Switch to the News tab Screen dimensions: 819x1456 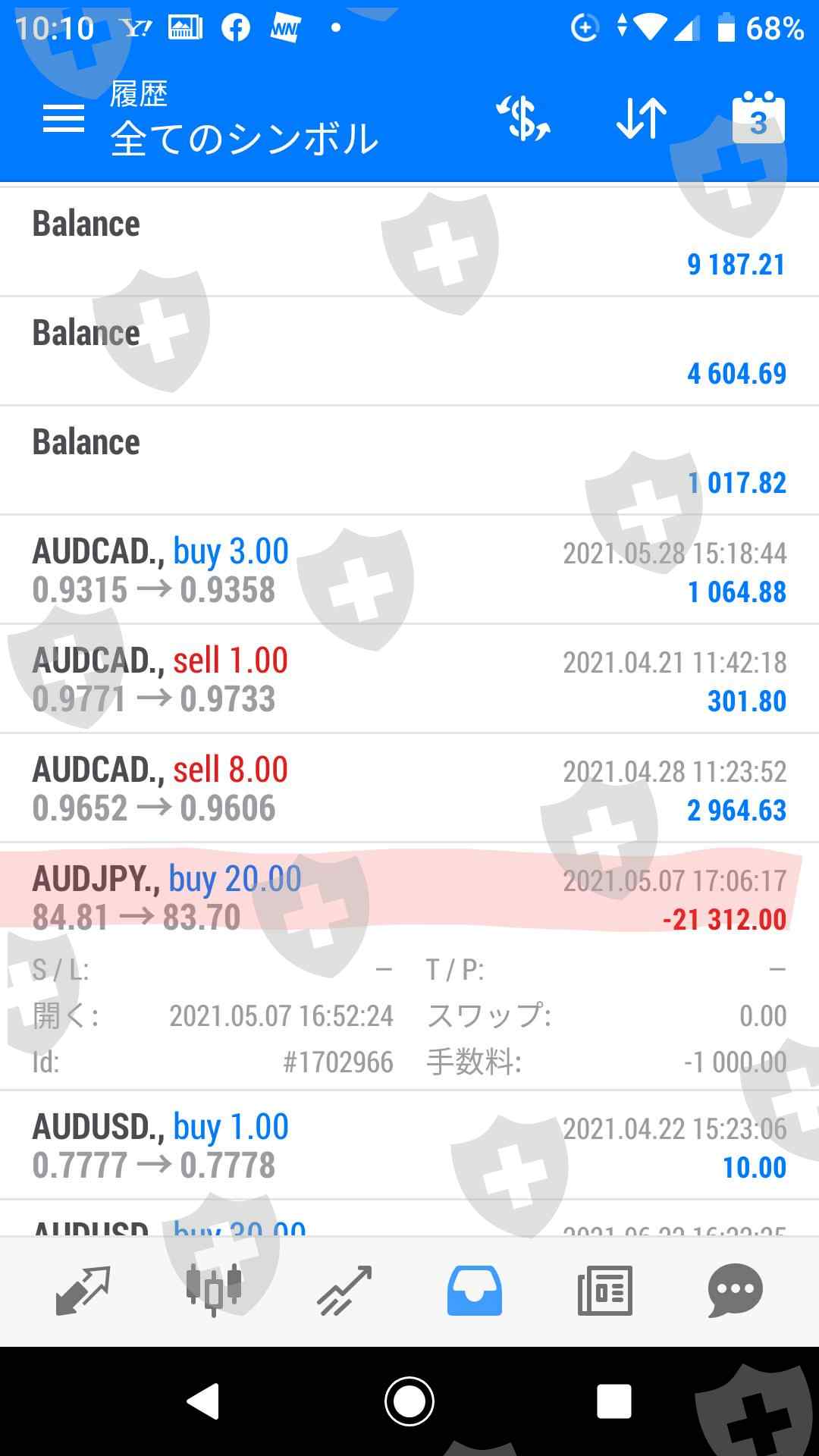(x=604, y=1290)
